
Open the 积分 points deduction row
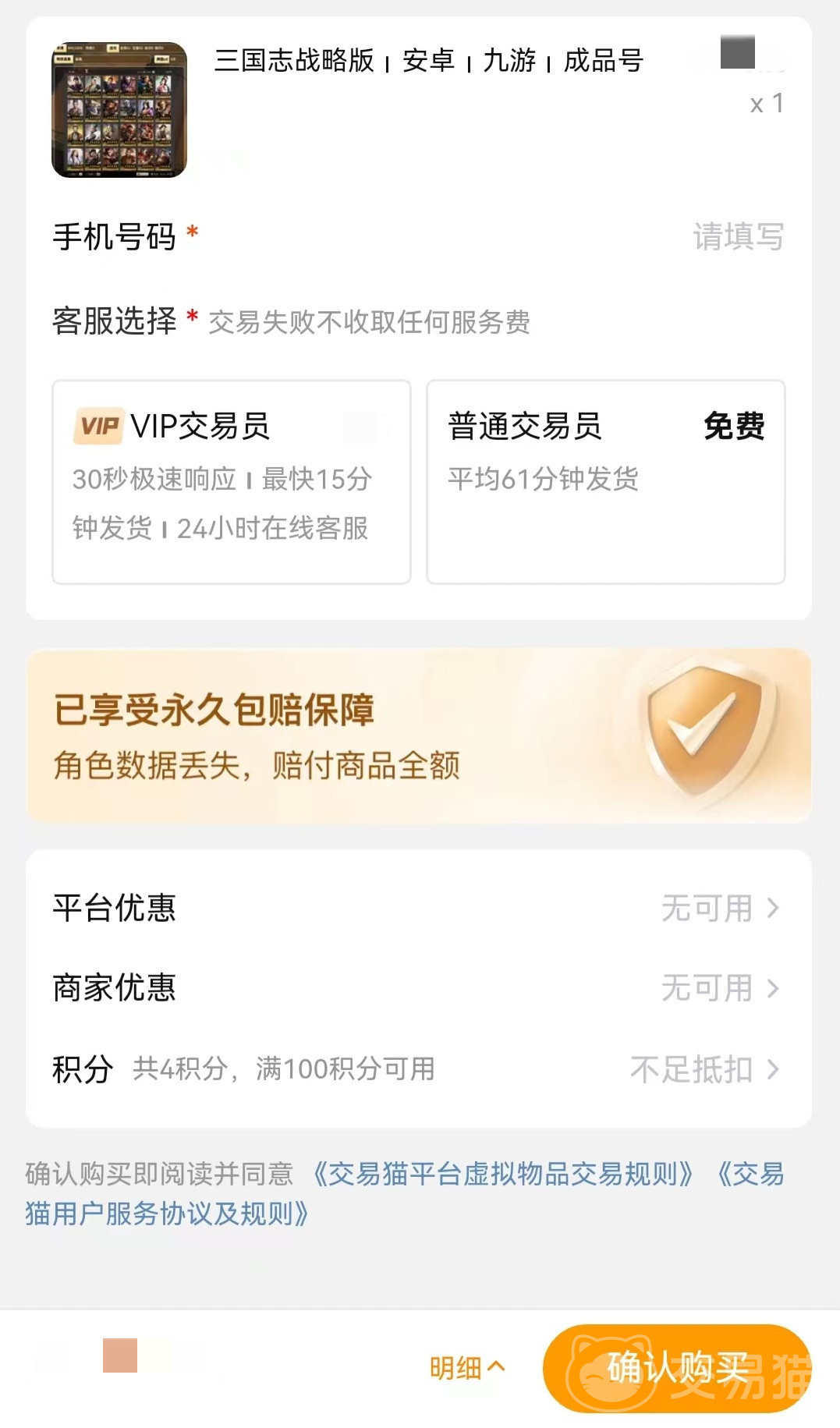[x=418, y=1068]
